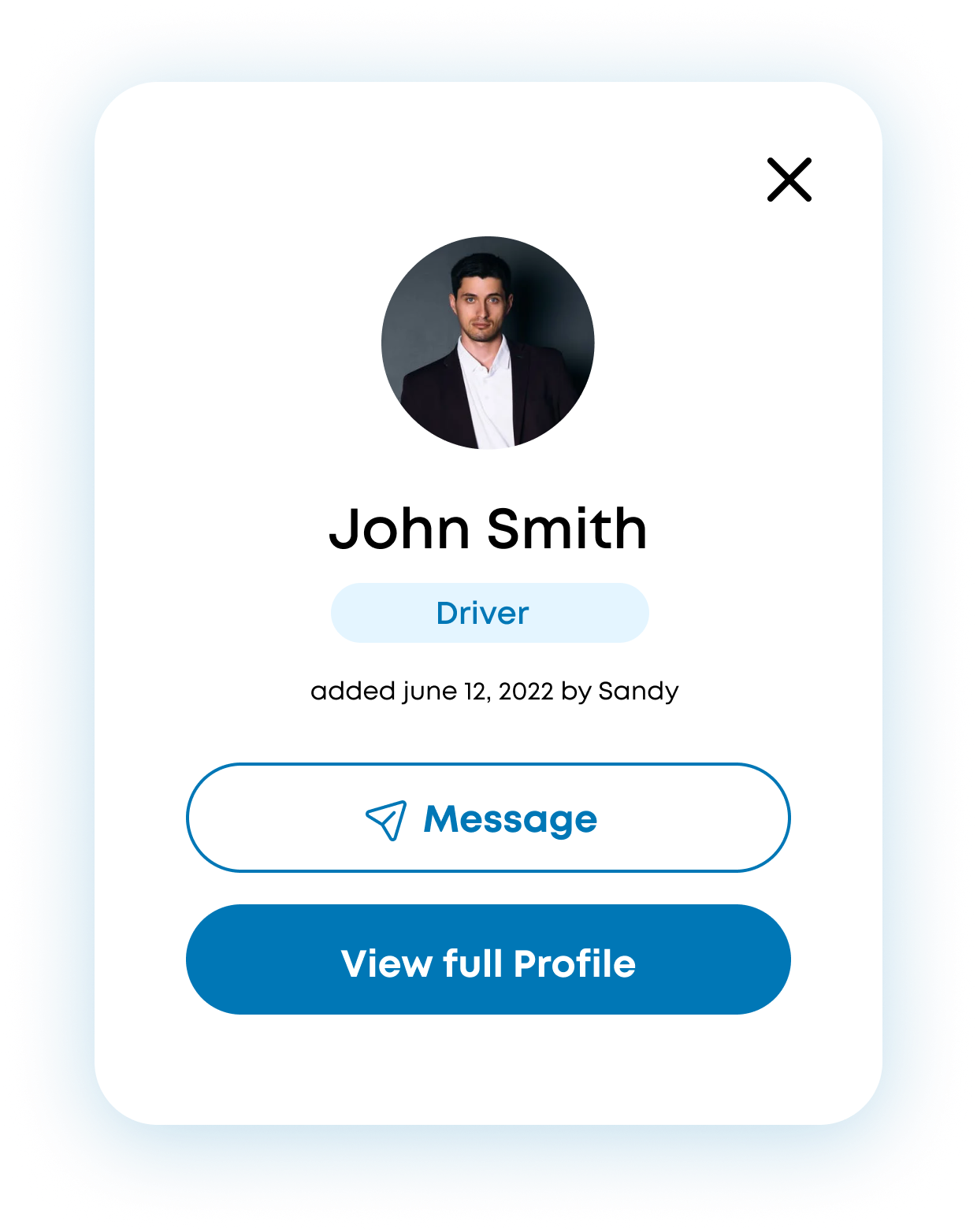This screenshot has height=1232, width=977.
Task: Open View full Profile
Action: pos(488,959)
